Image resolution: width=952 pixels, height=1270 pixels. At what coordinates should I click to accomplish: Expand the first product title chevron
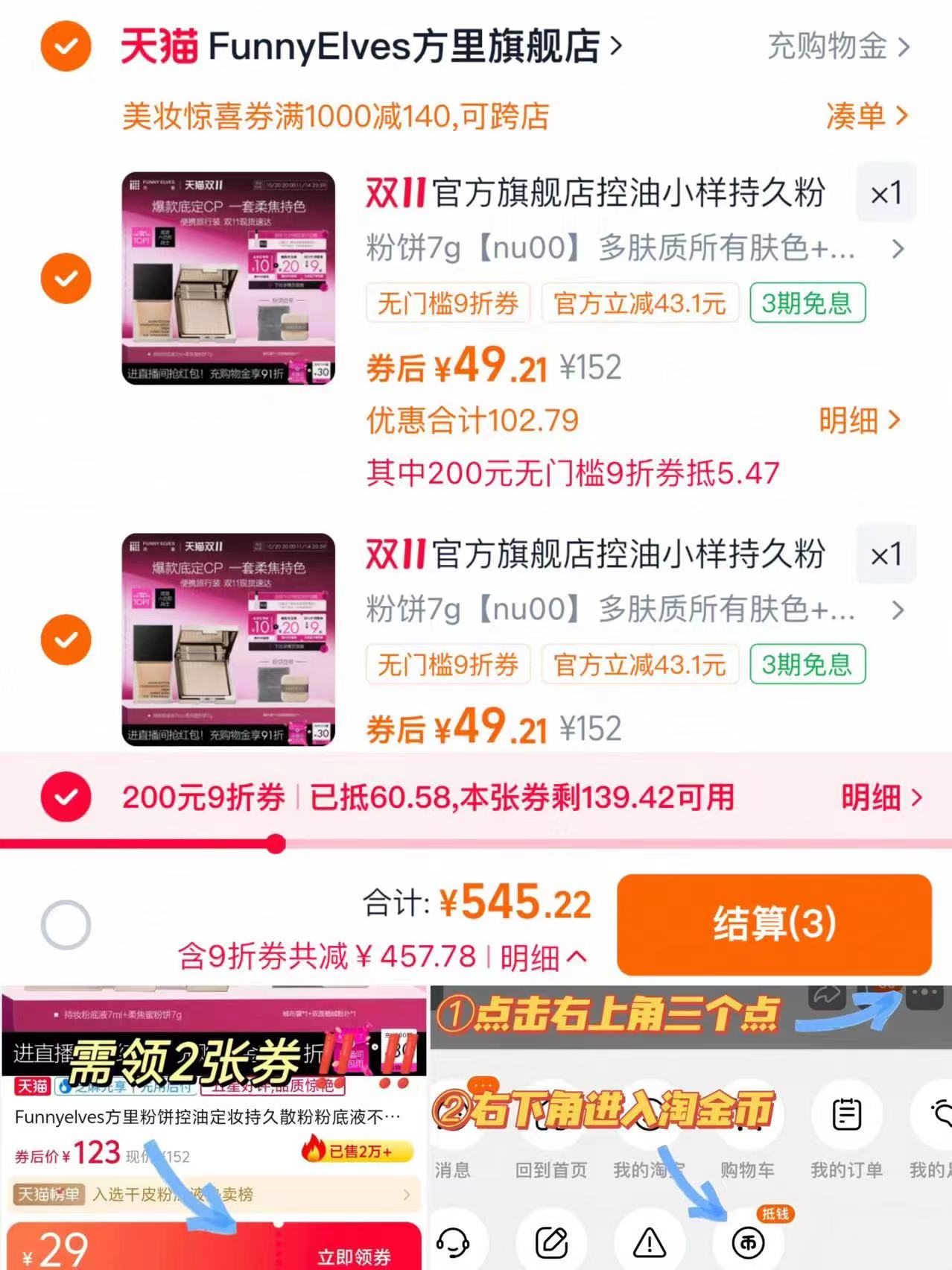(898, 250)
